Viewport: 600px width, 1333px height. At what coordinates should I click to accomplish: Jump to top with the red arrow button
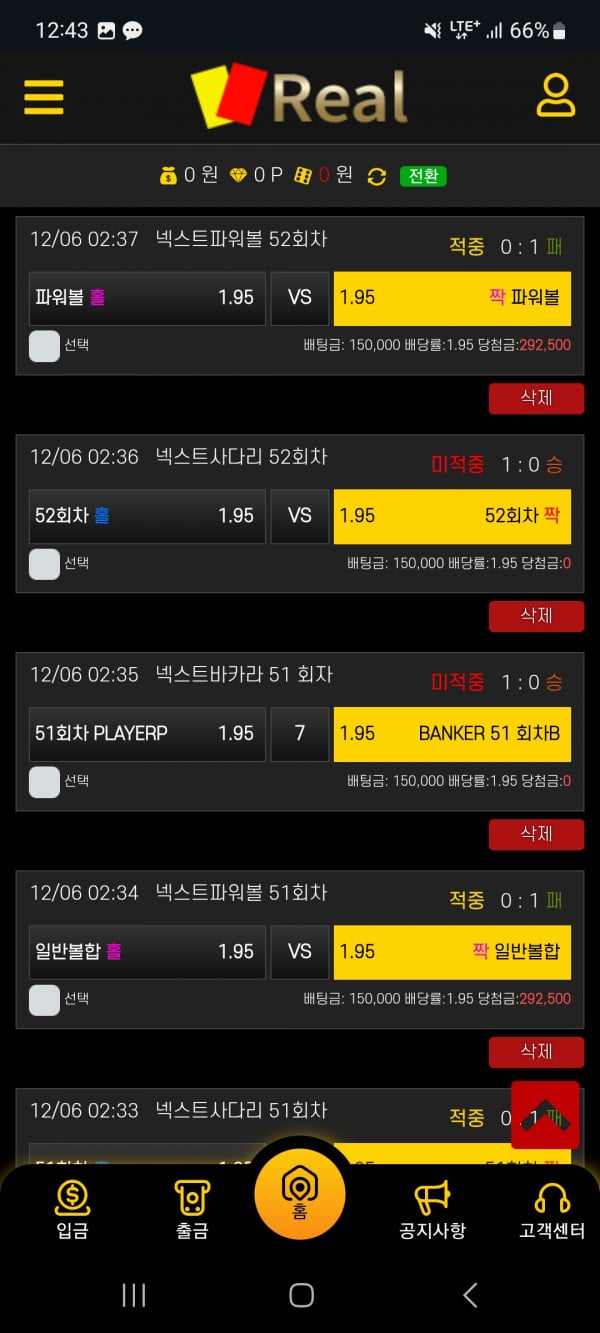coord(545,1114)
